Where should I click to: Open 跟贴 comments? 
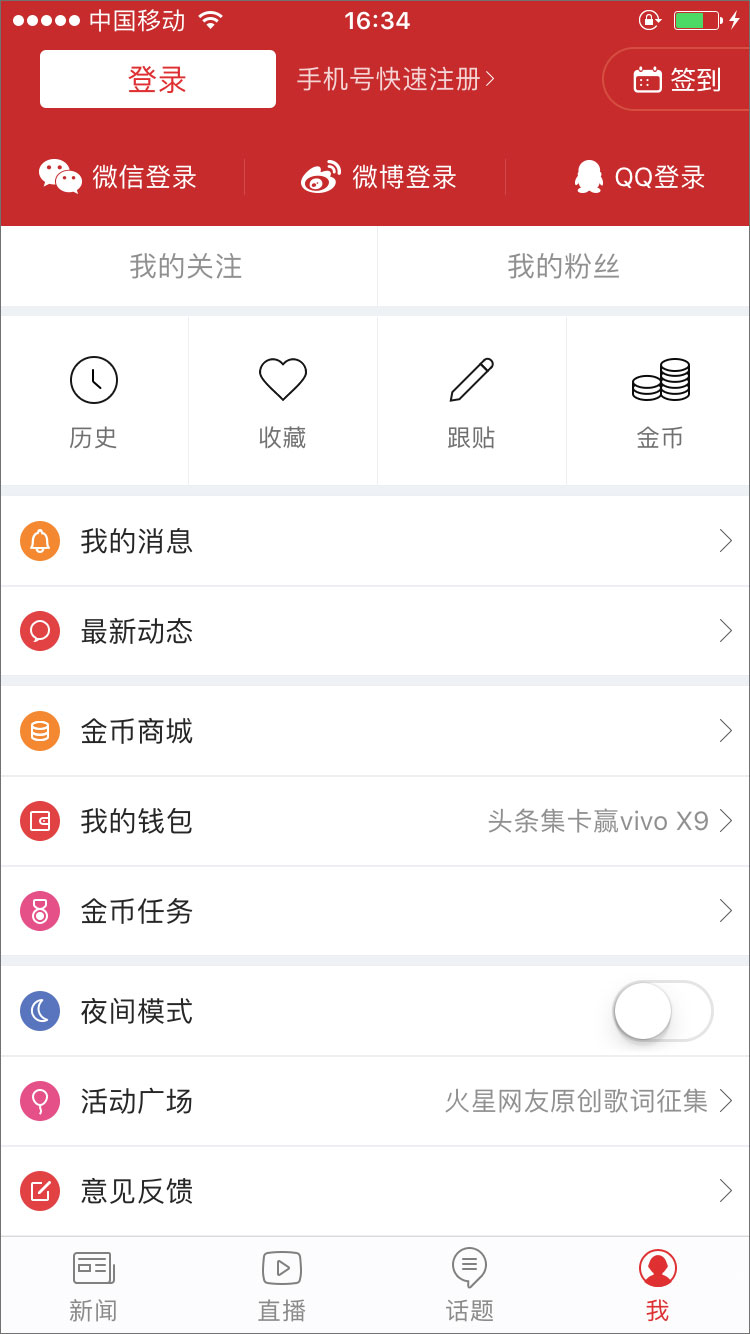click(471, 401)
